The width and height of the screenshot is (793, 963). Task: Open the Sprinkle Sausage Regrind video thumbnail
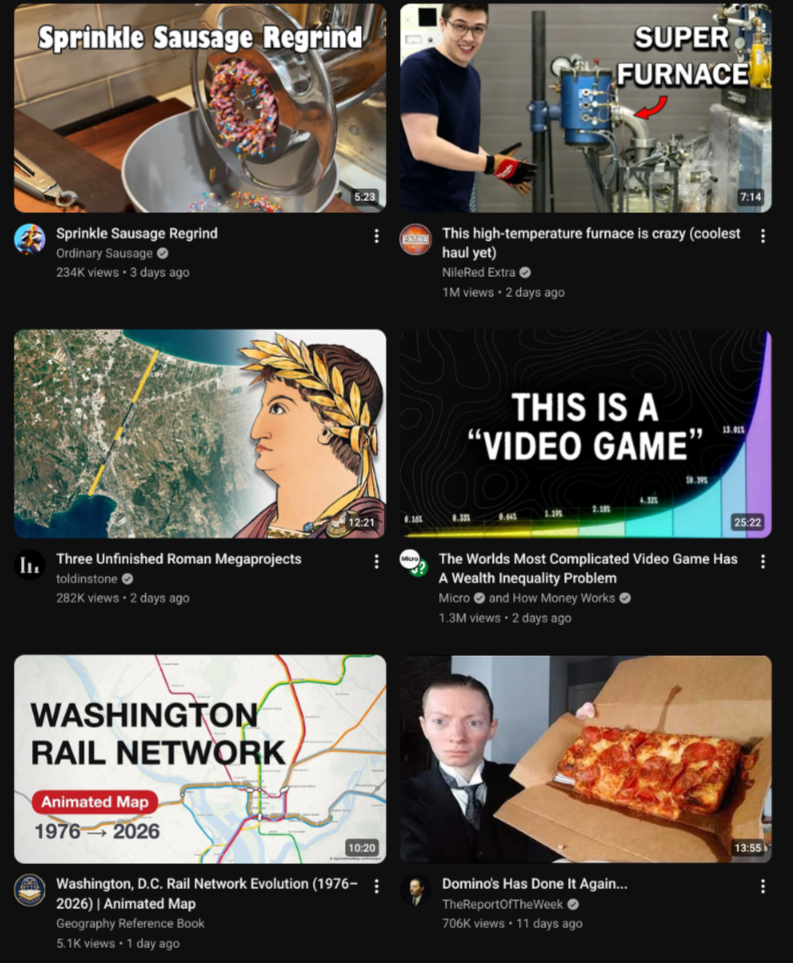pyautogui.click(x=200, y=108)
